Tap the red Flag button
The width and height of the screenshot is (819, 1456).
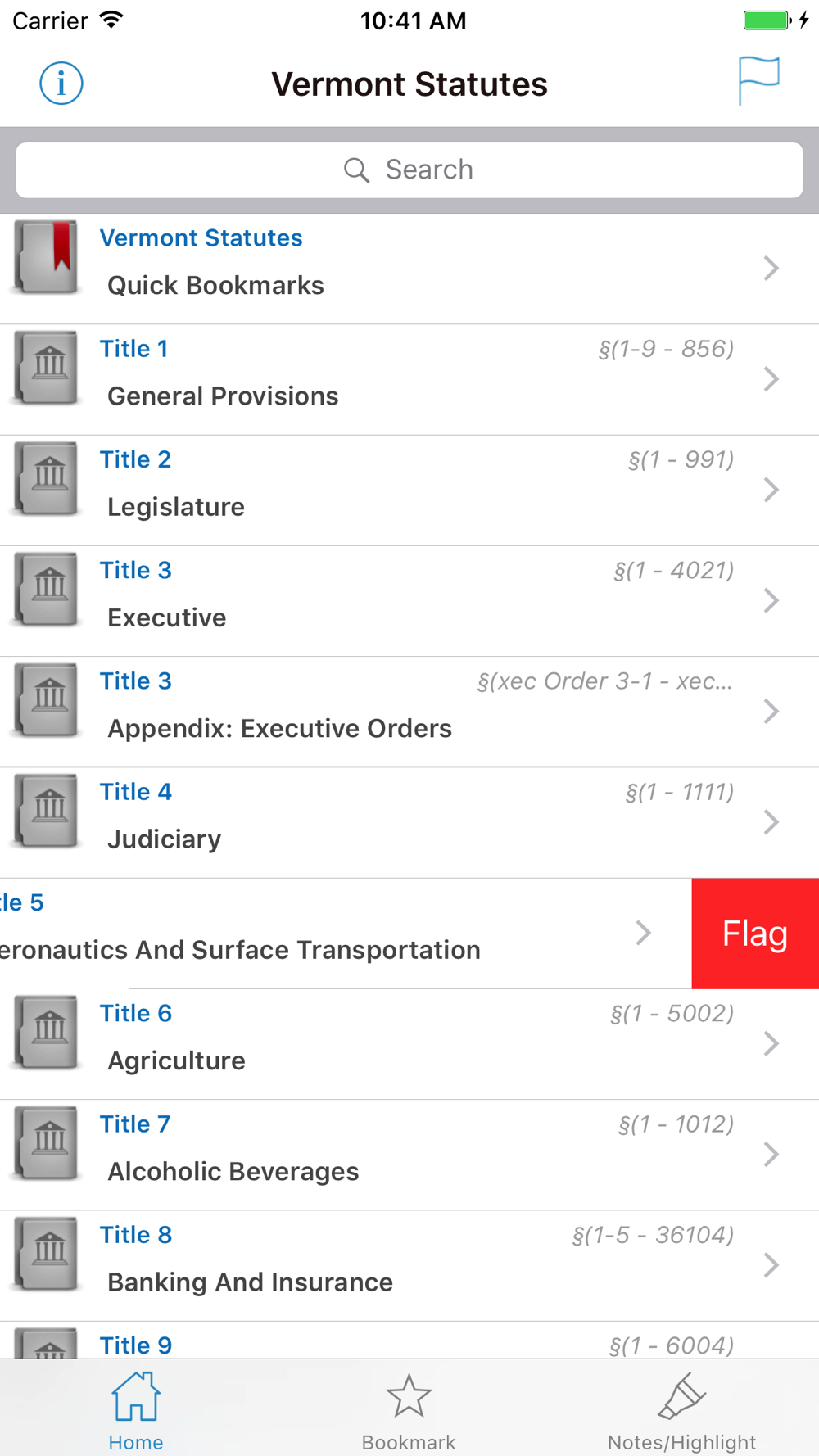755,934
